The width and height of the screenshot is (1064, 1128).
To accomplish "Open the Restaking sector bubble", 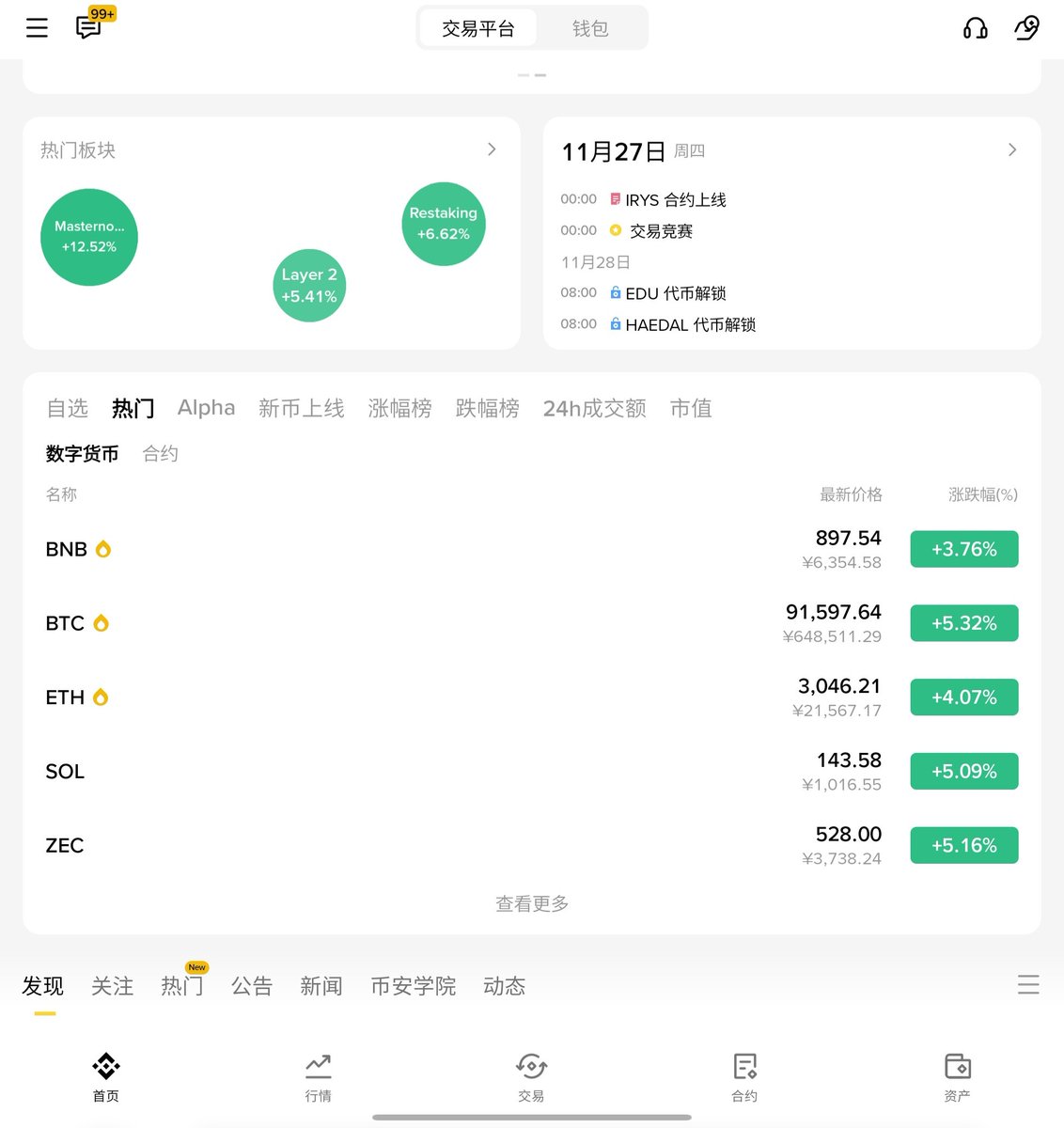I will (x=444, y=224).
